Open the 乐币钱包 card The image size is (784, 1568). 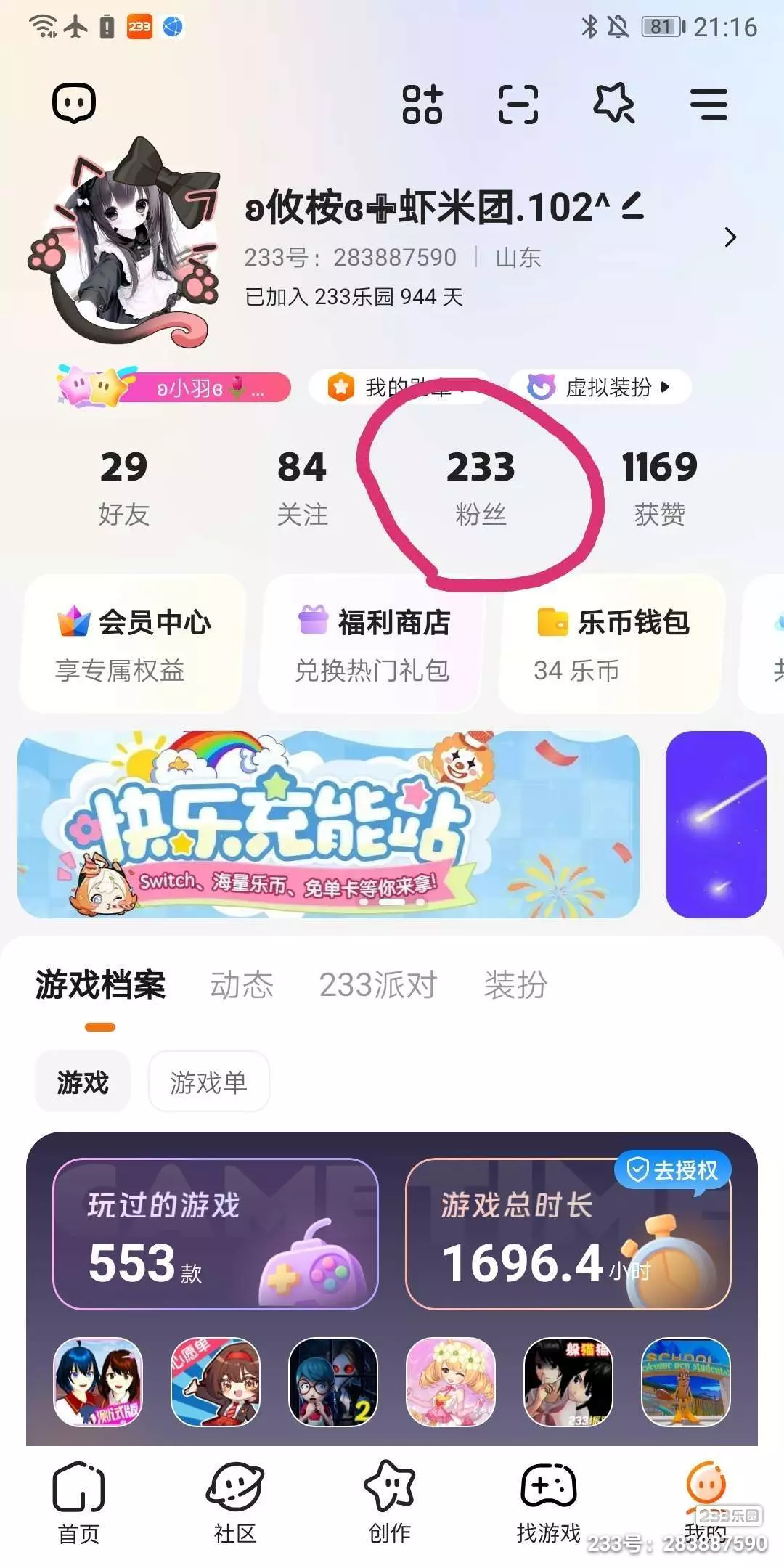pos(611,643)
